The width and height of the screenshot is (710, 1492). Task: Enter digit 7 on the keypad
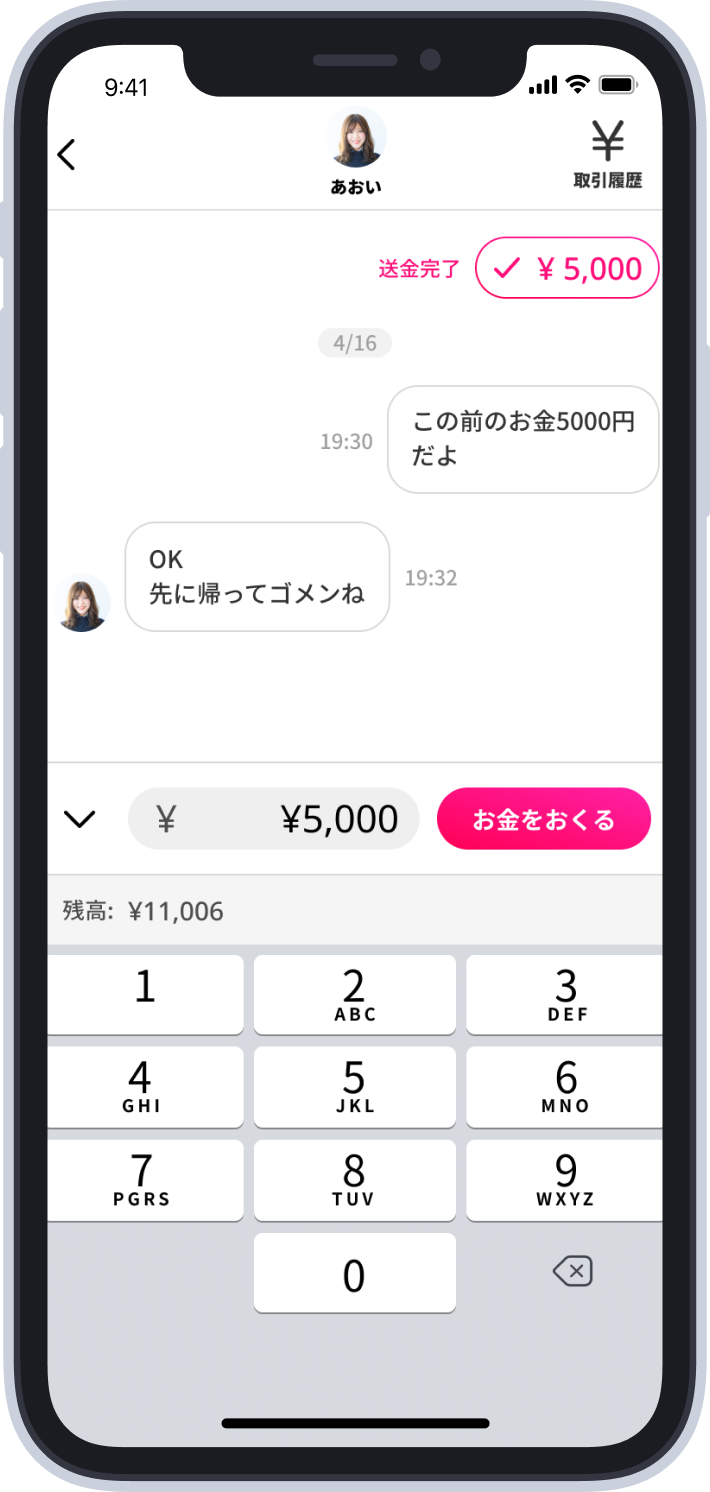(x=146, y=1179)
